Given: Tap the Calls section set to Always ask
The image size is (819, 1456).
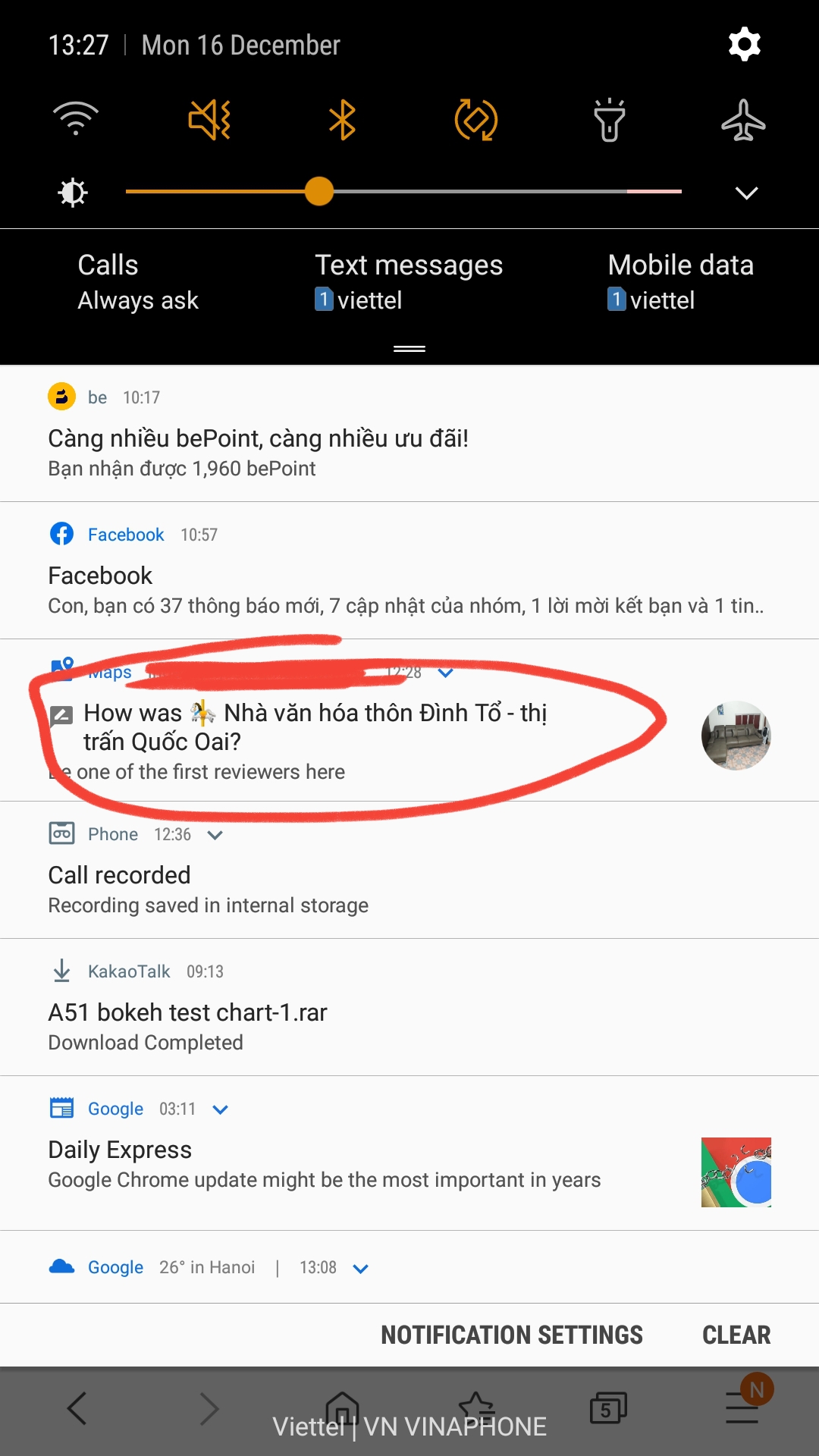Looking at the screenshot, I should point(136,281).
